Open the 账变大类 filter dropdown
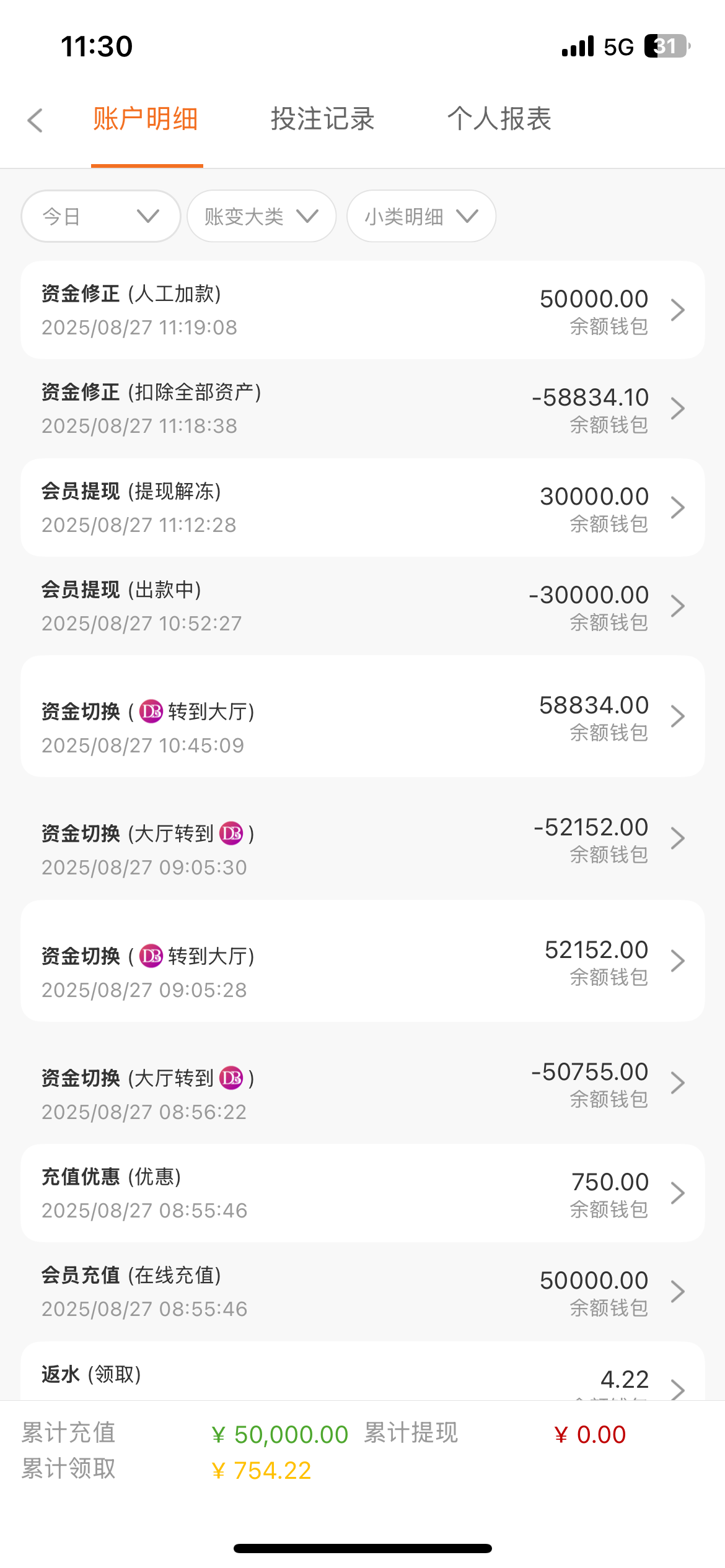This screenshot has width=725, height=1568. (x=261, y=216)
